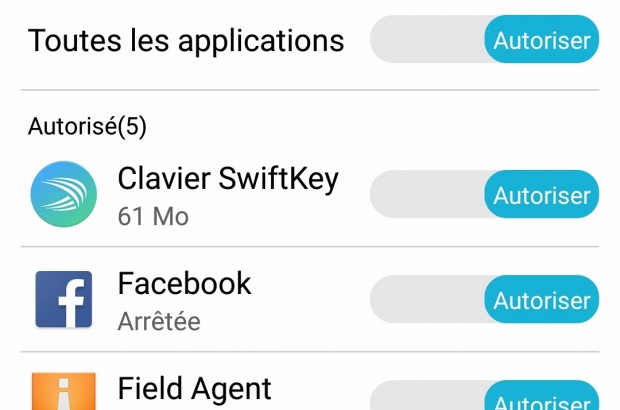Switch off Autoriser for Facebook
Screen dimensions: 620x410
tap(485, 300)
